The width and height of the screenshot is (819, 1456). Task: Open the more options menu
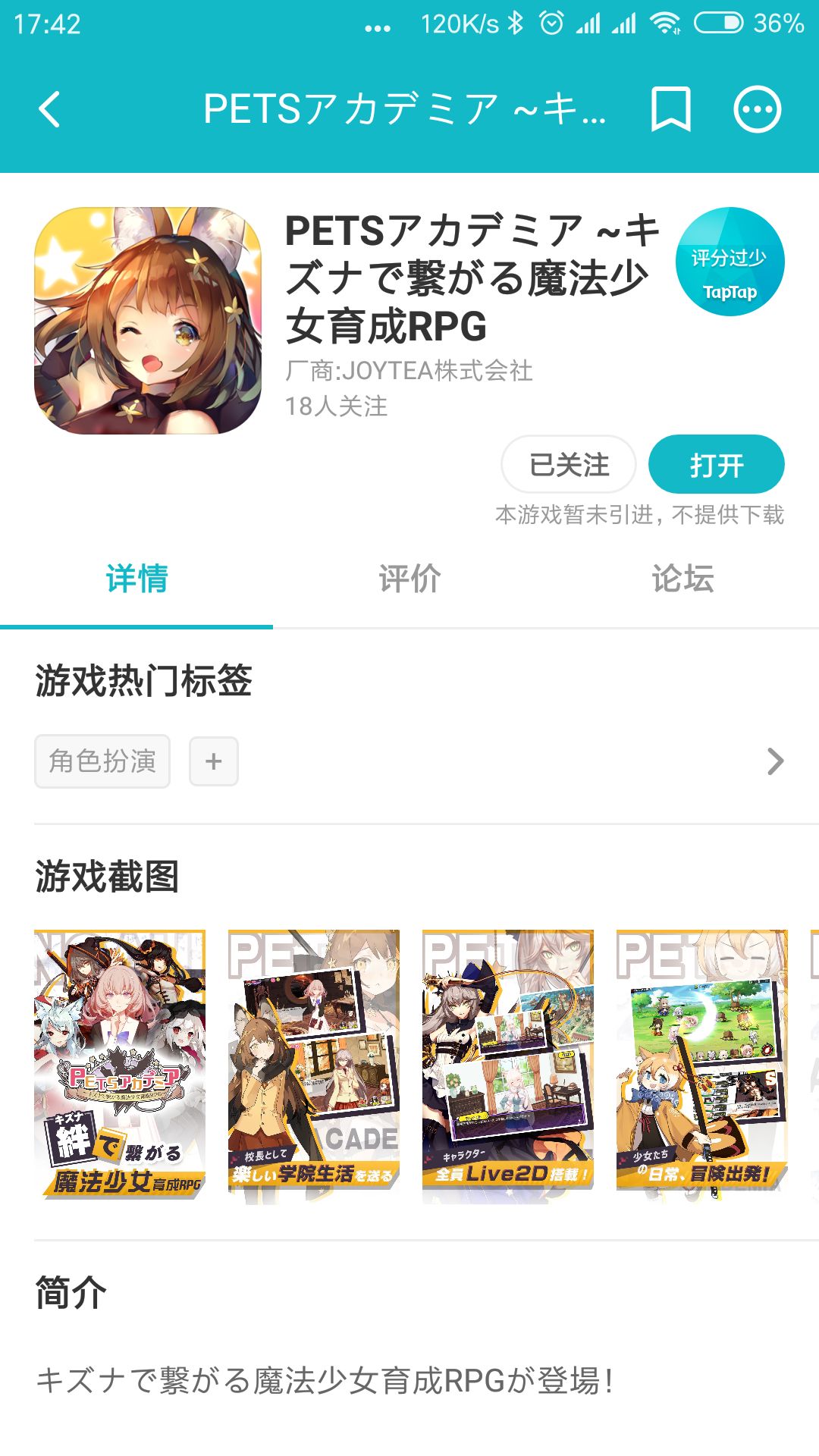pyautogui.click(x=758, y=109)
